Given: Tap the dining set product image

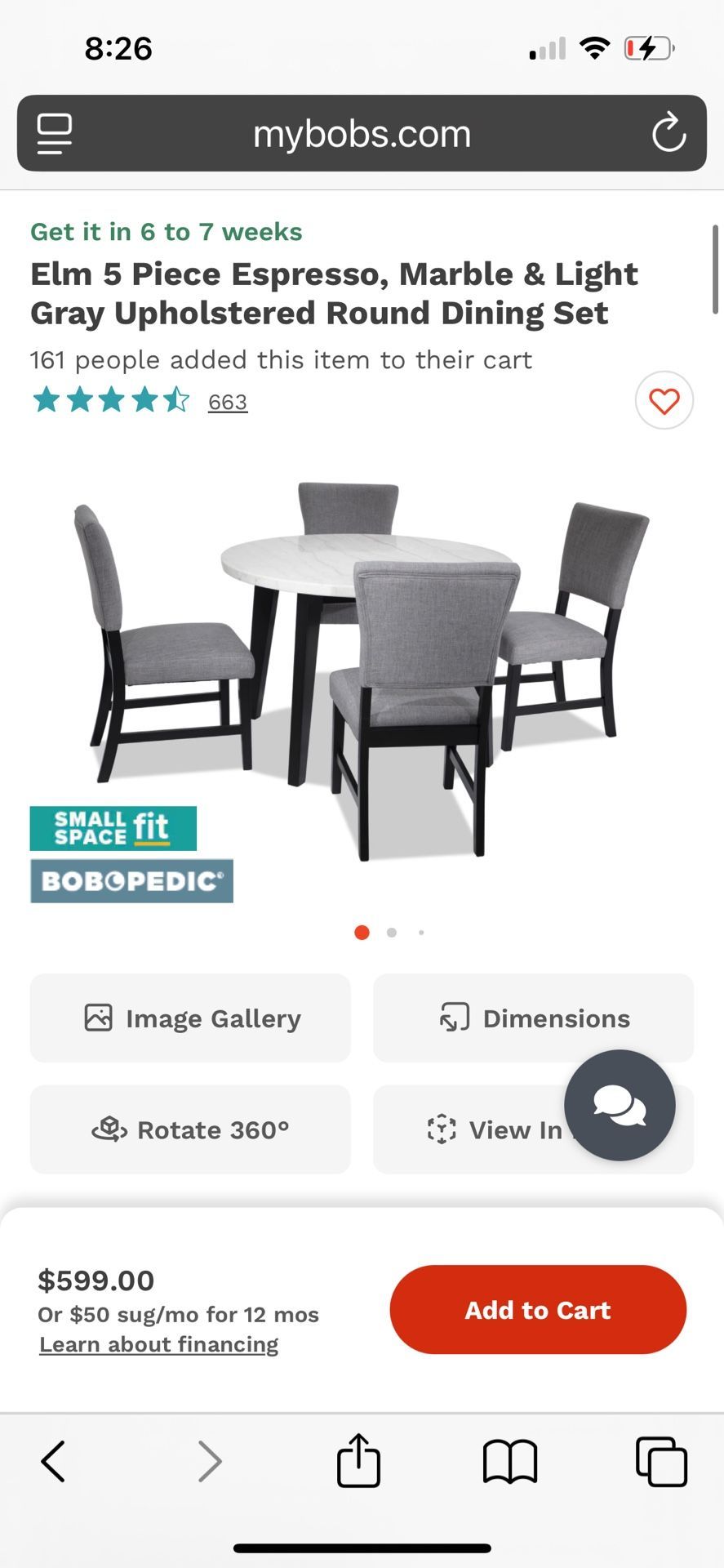Looking at the screenshot, I should pyautogui.click(x=362, y=671).
